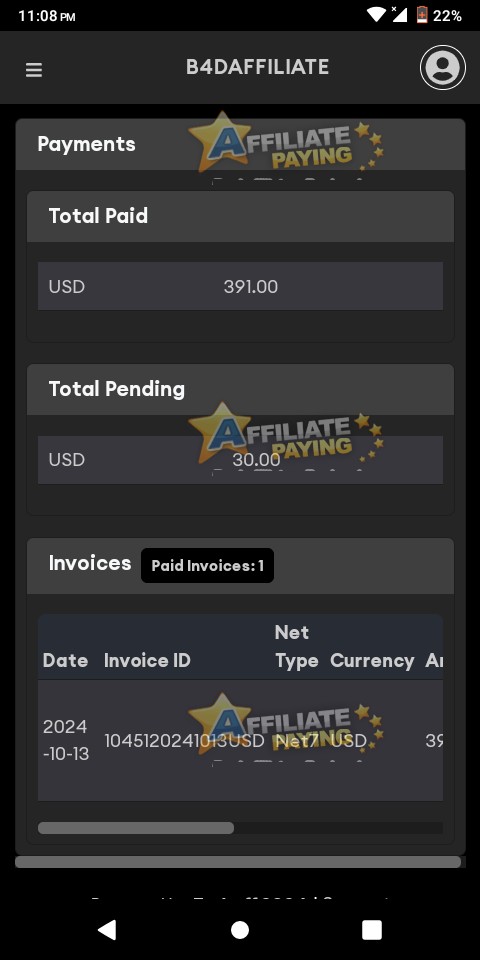Viewport: 480px width, 960px height.
Task: Return to the home screen
Action: click(240, 929)
